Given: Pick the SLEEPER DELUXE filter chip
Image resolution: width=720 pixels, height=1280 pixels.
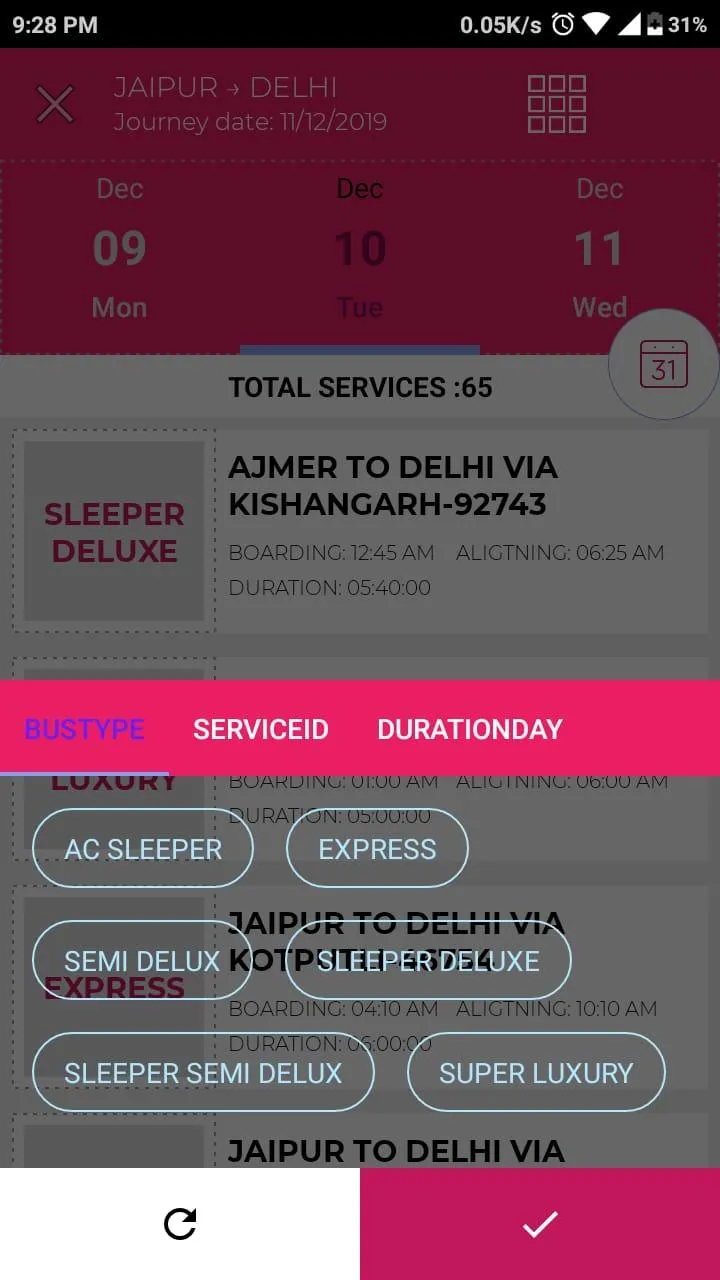Looking at the screenshot, I should (428, 961).
